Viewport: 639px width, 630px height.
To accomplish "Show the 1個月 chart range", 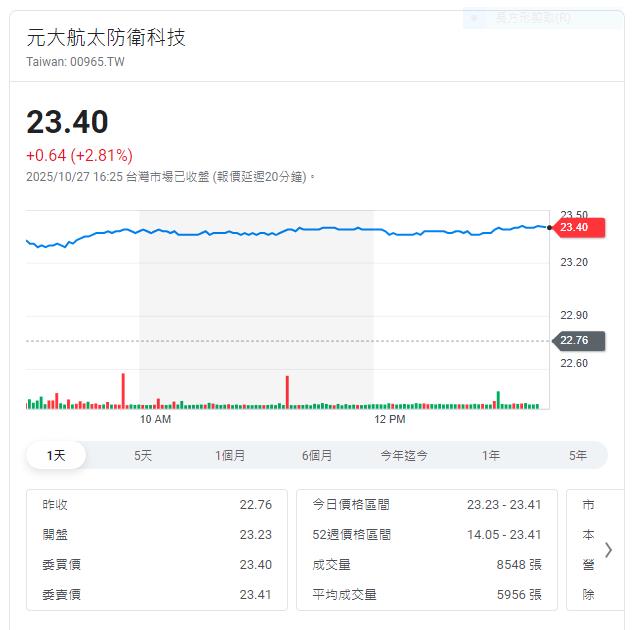I will click(230, 455).
